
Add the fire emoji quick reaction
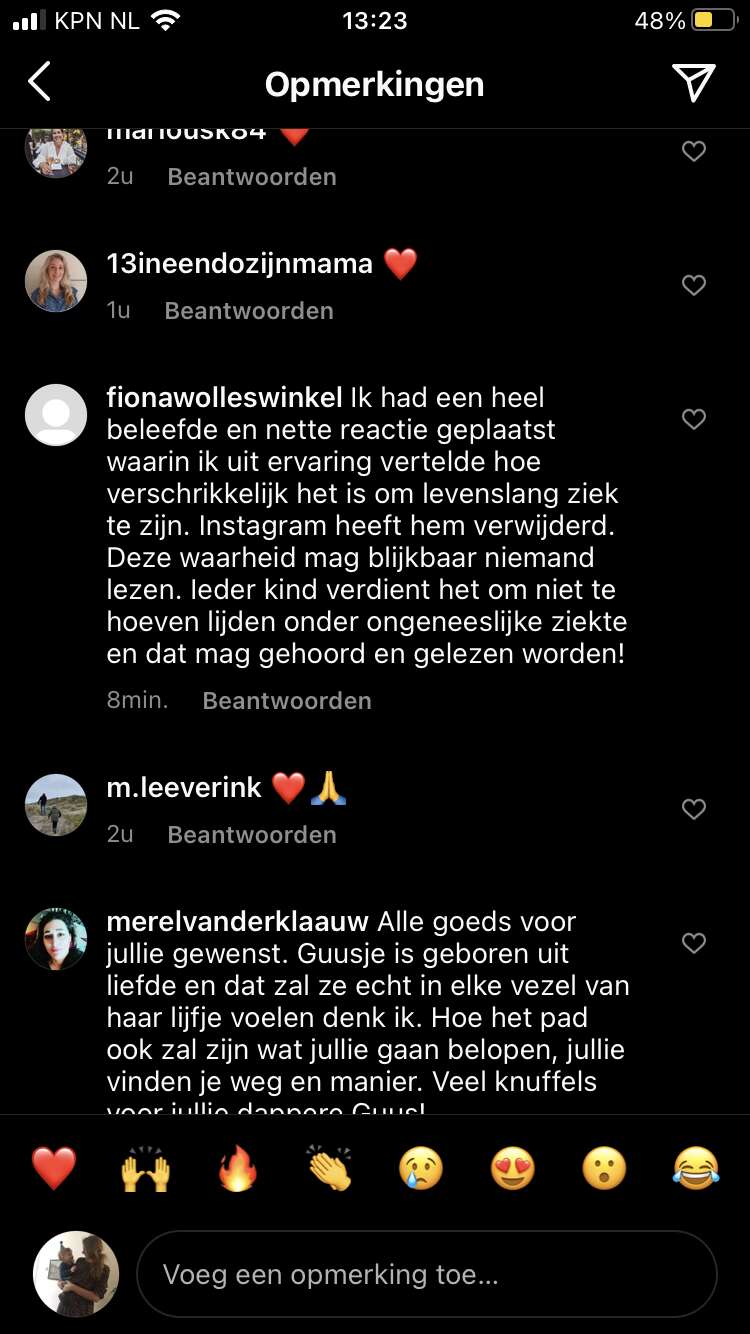237,1168
